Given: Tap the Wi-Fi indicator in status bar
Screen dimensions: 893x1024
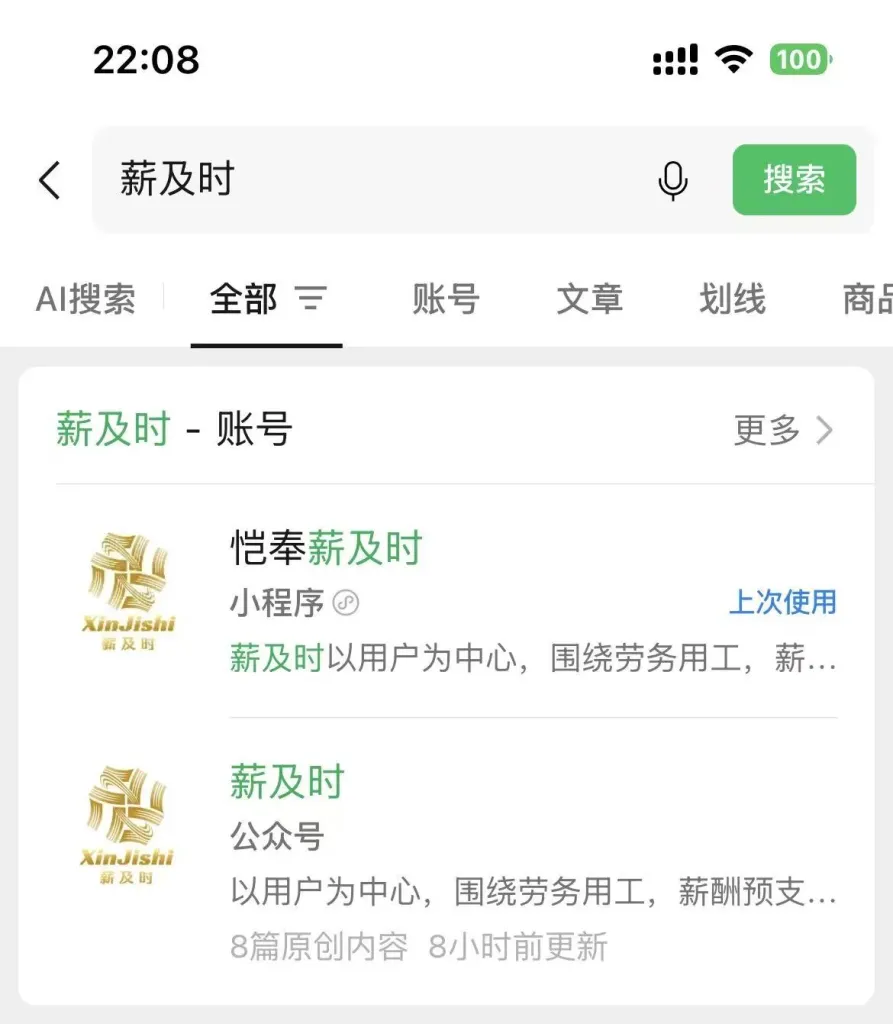Looking at the screenshot, I should 734,60.
